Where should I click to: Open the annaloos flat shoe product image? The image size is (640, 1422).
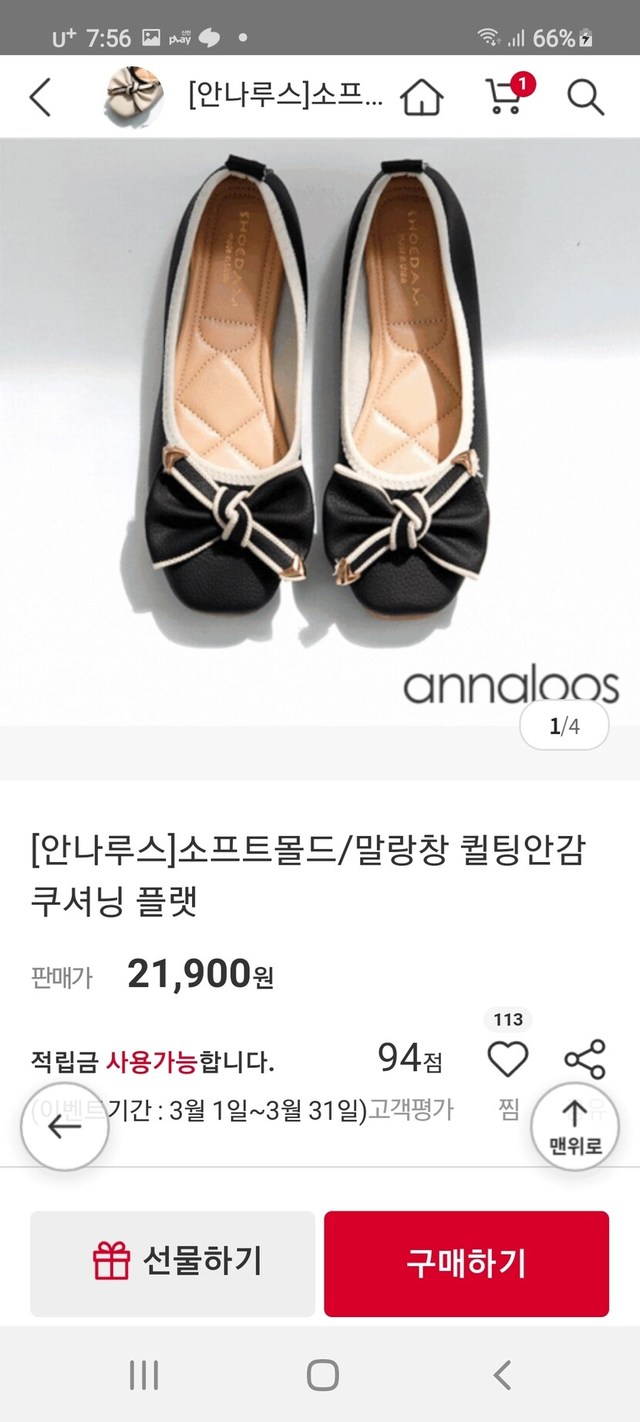click(320, 430)
